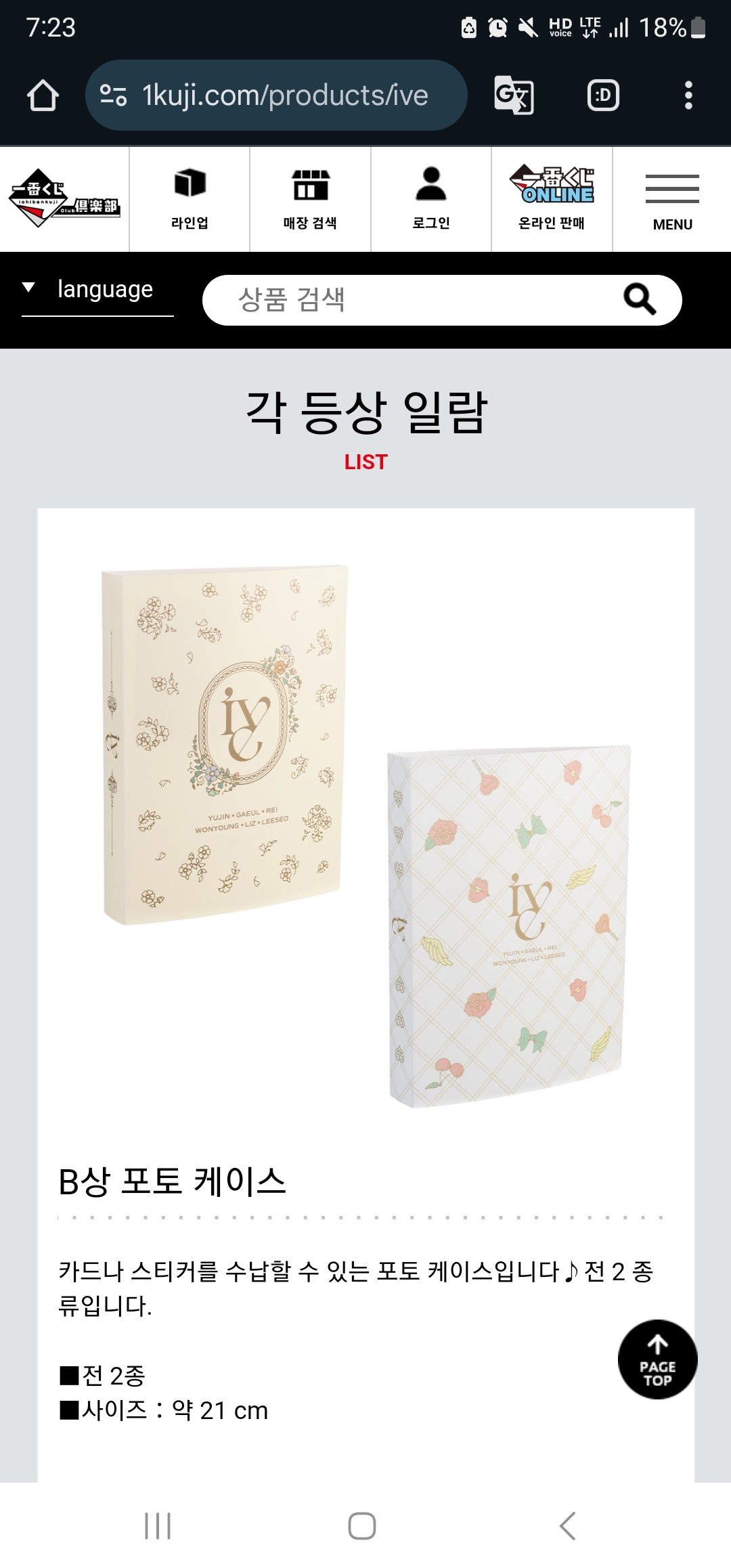Visit 온라인 판매 online sales
731x1568 pixels.
[x=552, y=199]
